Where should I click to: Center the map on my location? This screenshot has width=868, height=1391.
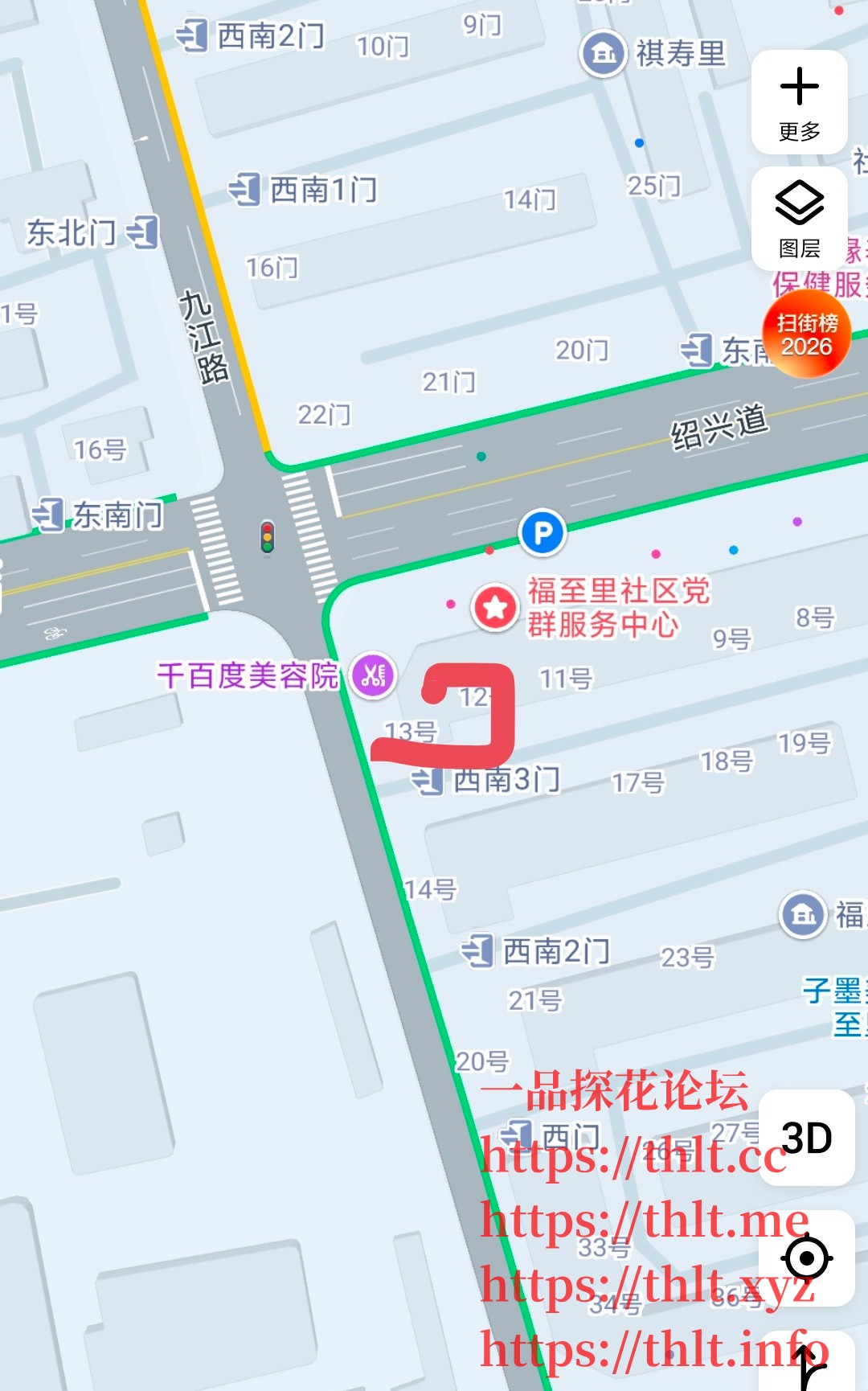click(x=806, y=1258)
